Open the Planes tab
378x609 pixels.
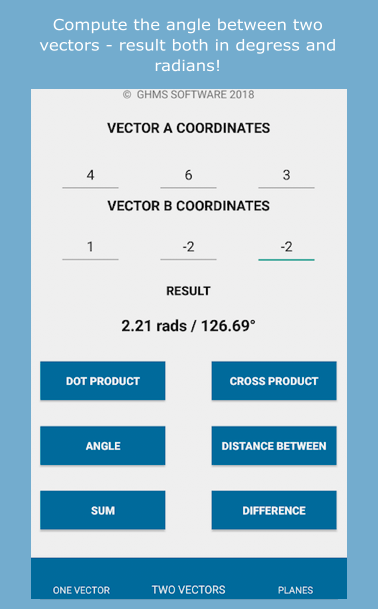(295, 590)
